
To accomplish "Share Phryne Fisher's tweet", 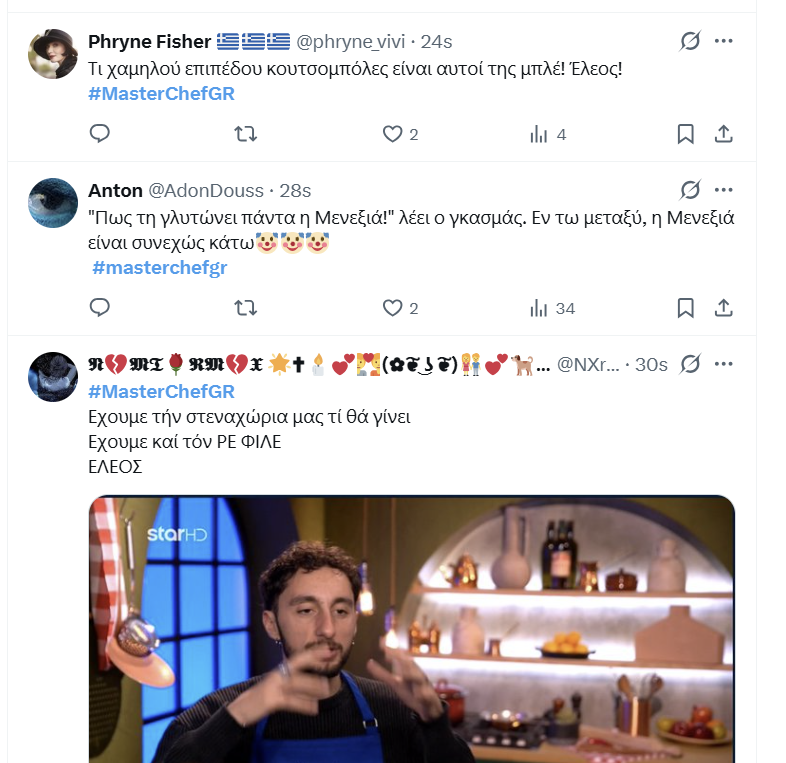I will coord(724,134).
